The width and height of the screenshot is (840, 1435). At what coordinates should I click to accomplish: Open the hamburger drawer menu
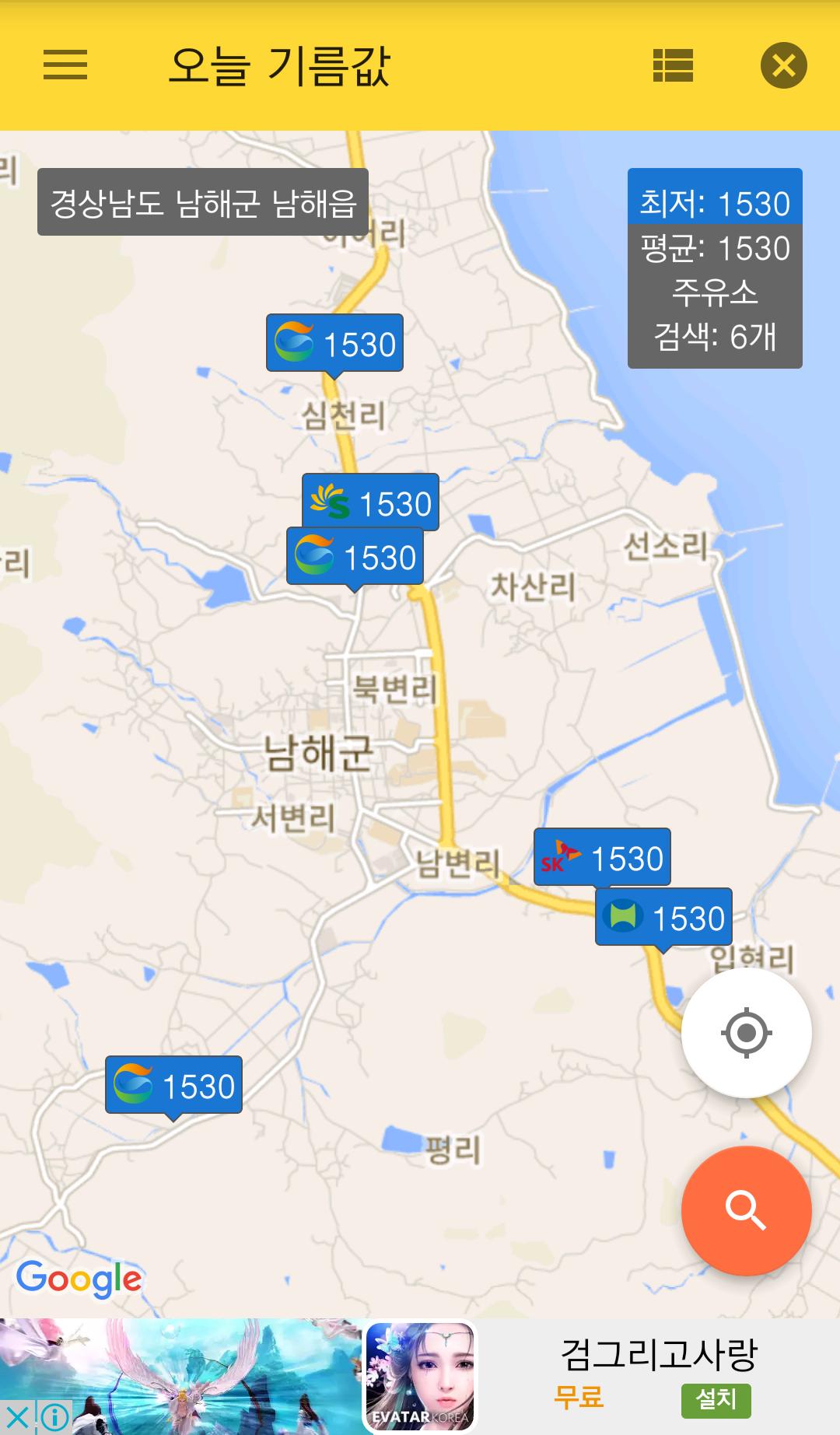click(65, 65)
